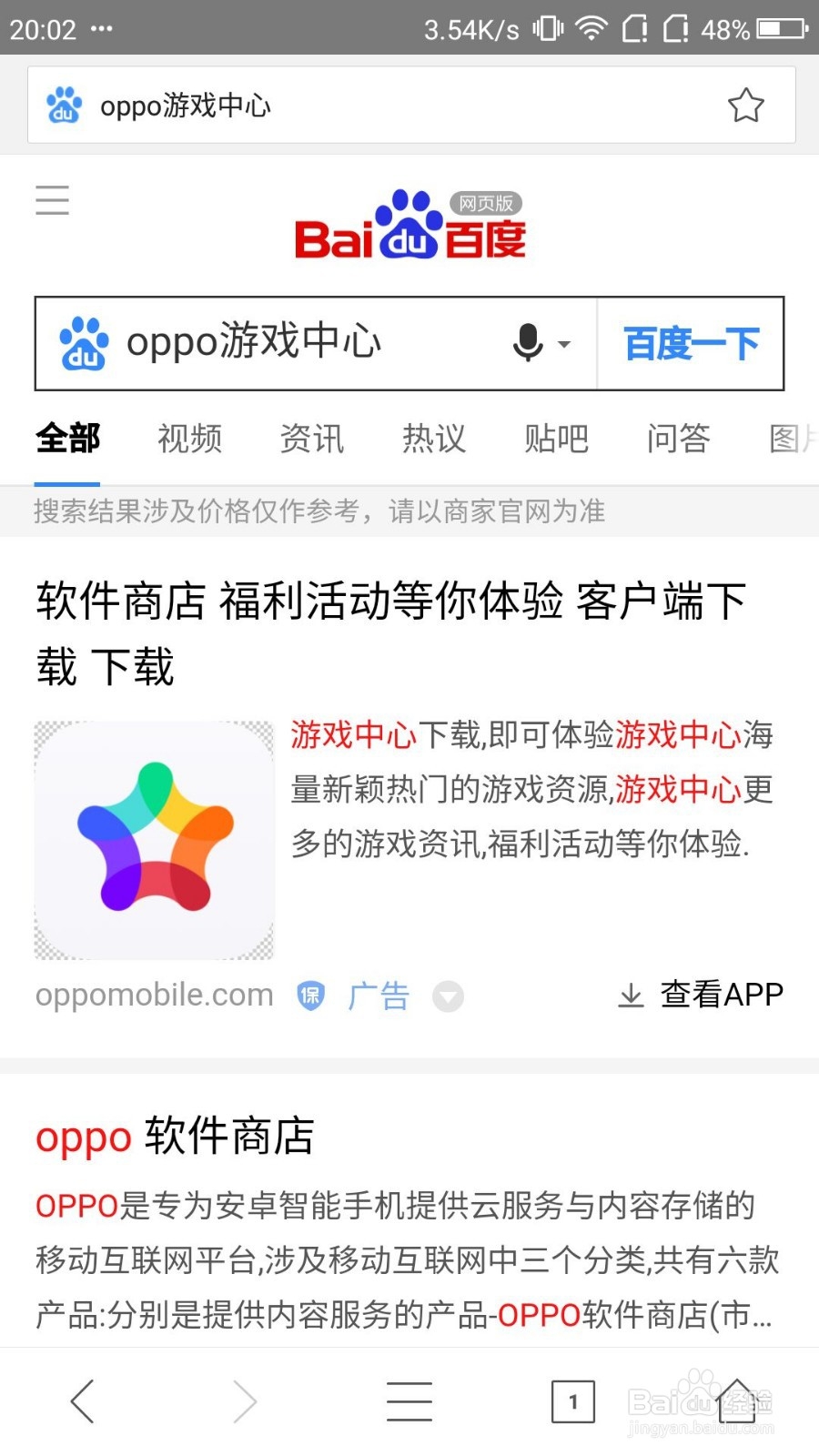Image resolution: width=819 pixels, height=1456 pixels.
Task: Open the browser menu via bottom hamburger icon
Action: click(409, 1401)
